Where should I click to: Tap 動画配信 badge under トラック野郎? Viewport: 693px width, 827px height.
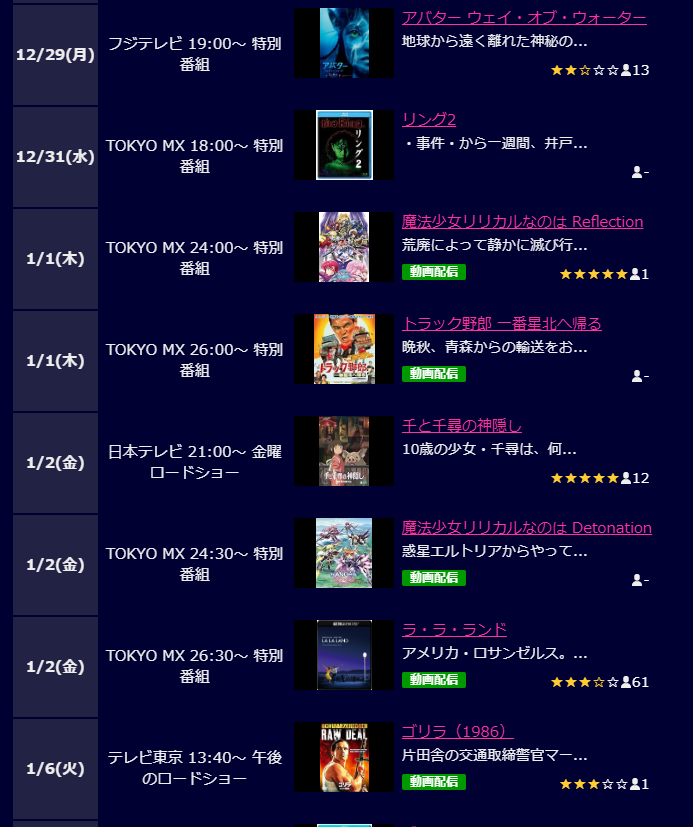click(433, 374)
